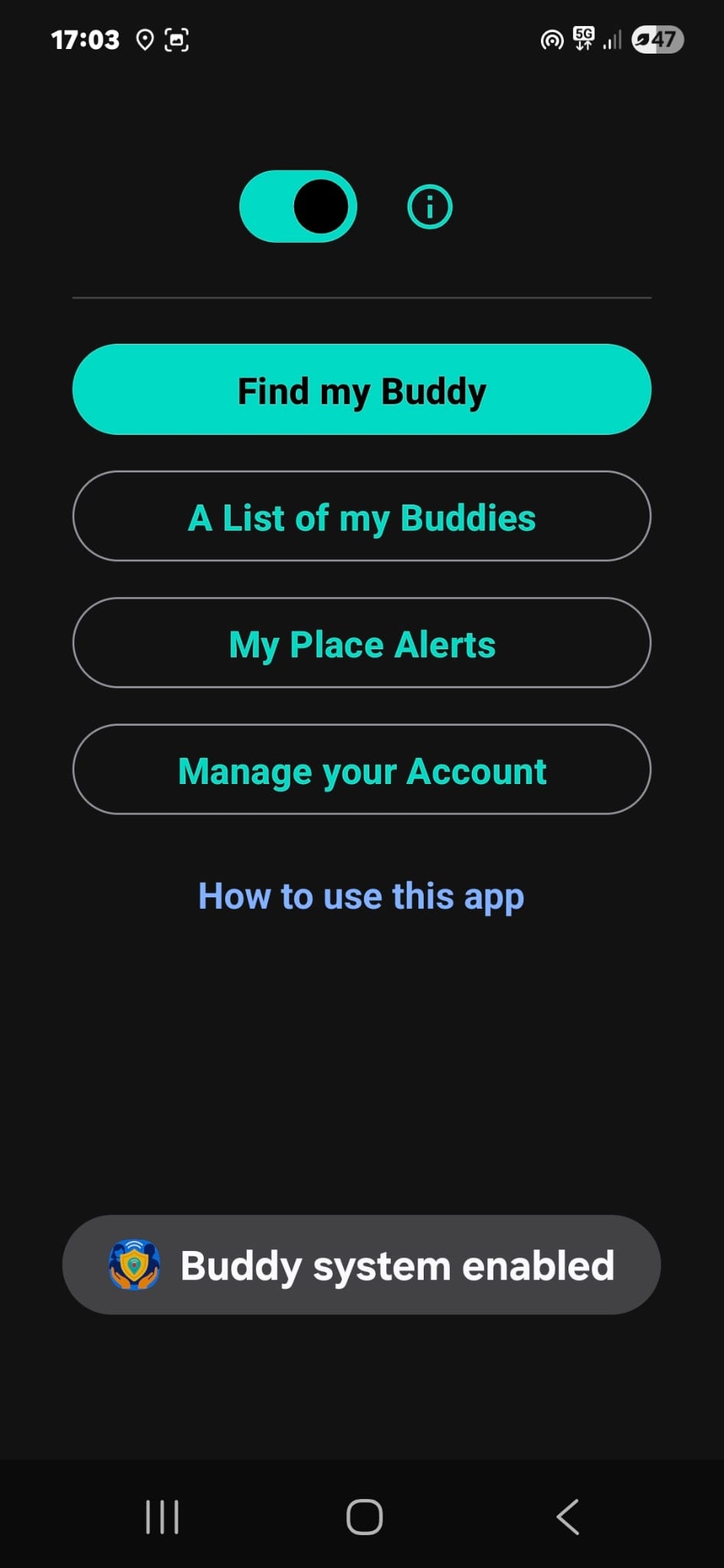Select Find my Buddy
This screenshot has height=1568, width=724.
click(x=362, y=390)
